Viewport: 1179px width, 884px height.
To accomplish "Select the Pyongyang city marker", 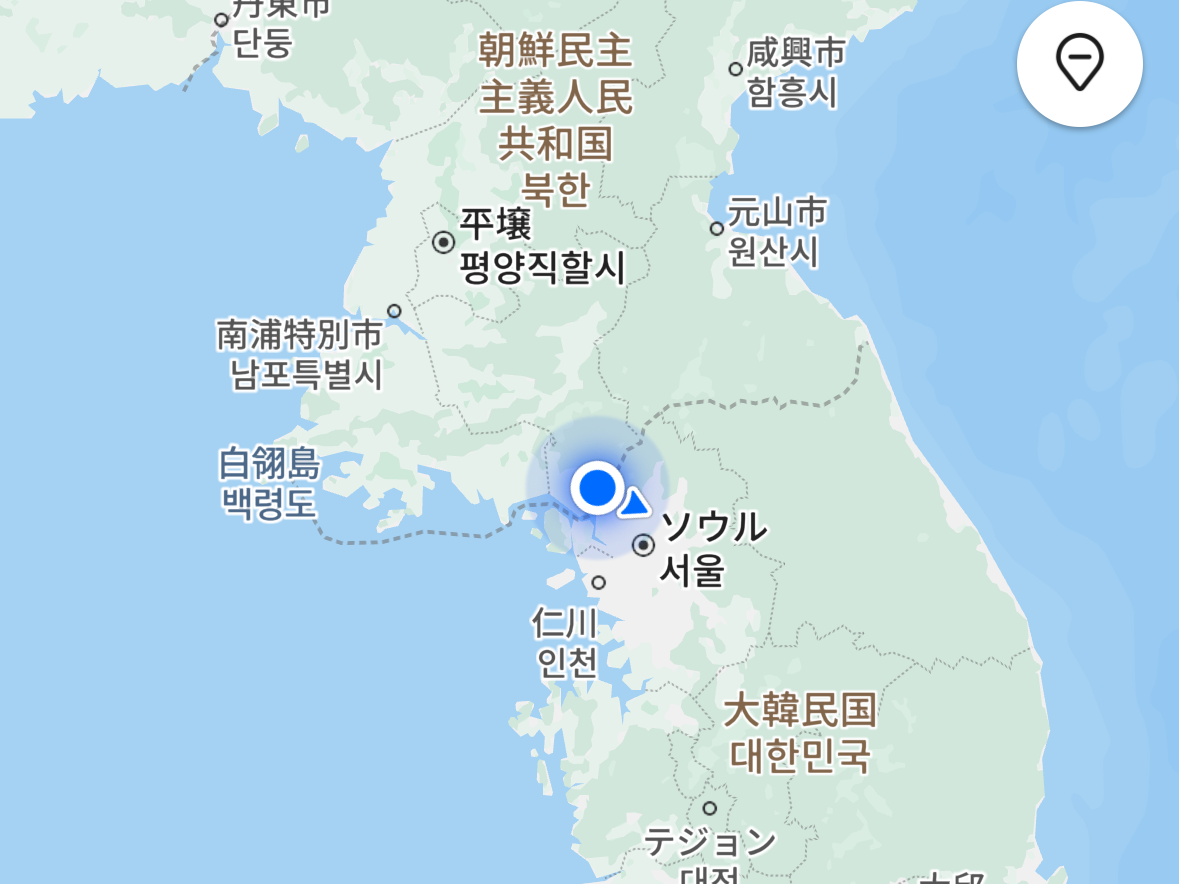I will pos(443,242).
